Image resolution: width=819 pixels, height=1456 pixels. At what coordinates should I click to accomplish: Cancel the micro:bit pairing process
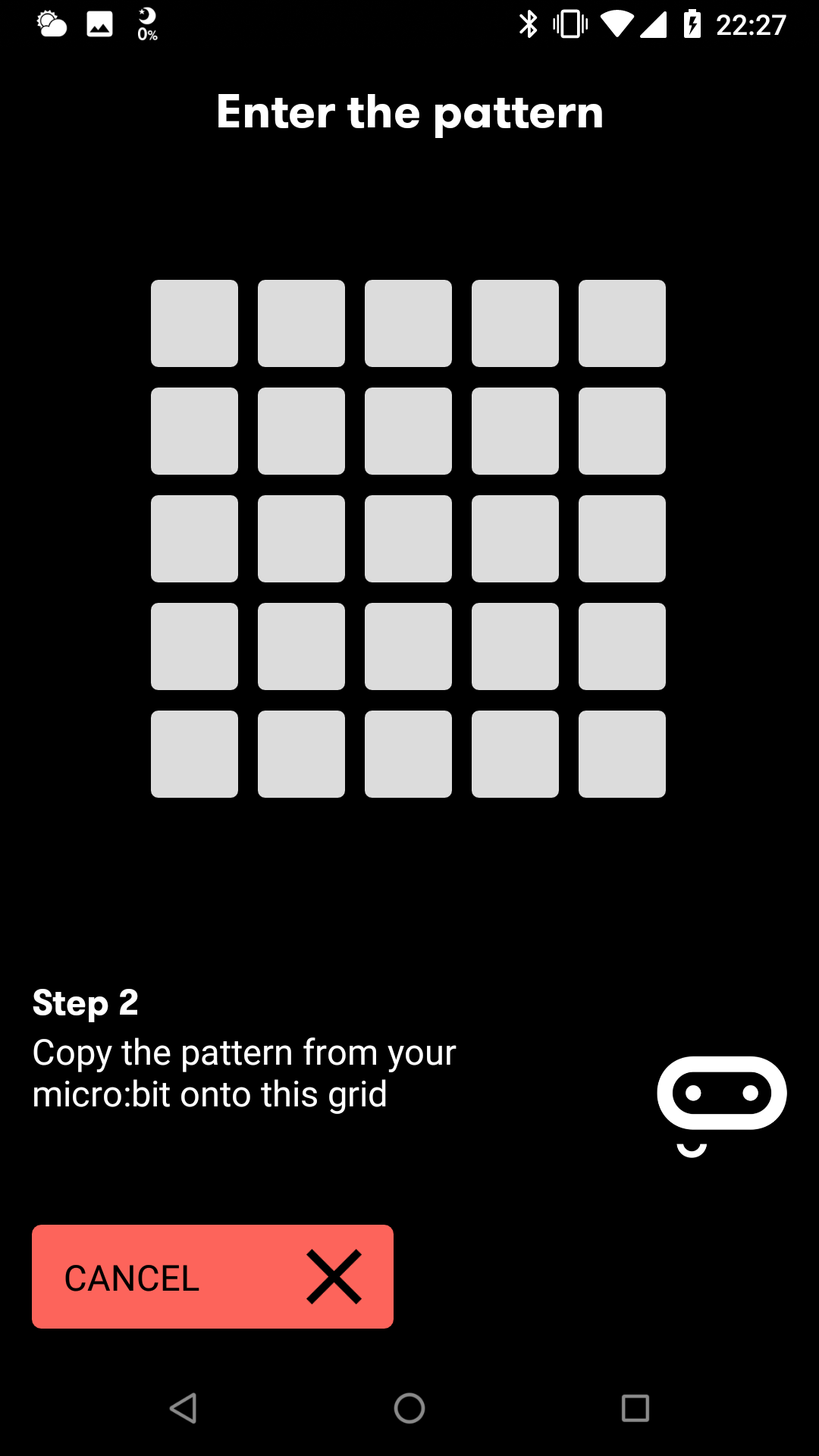pyautogui.click(x=212, y=1276)
